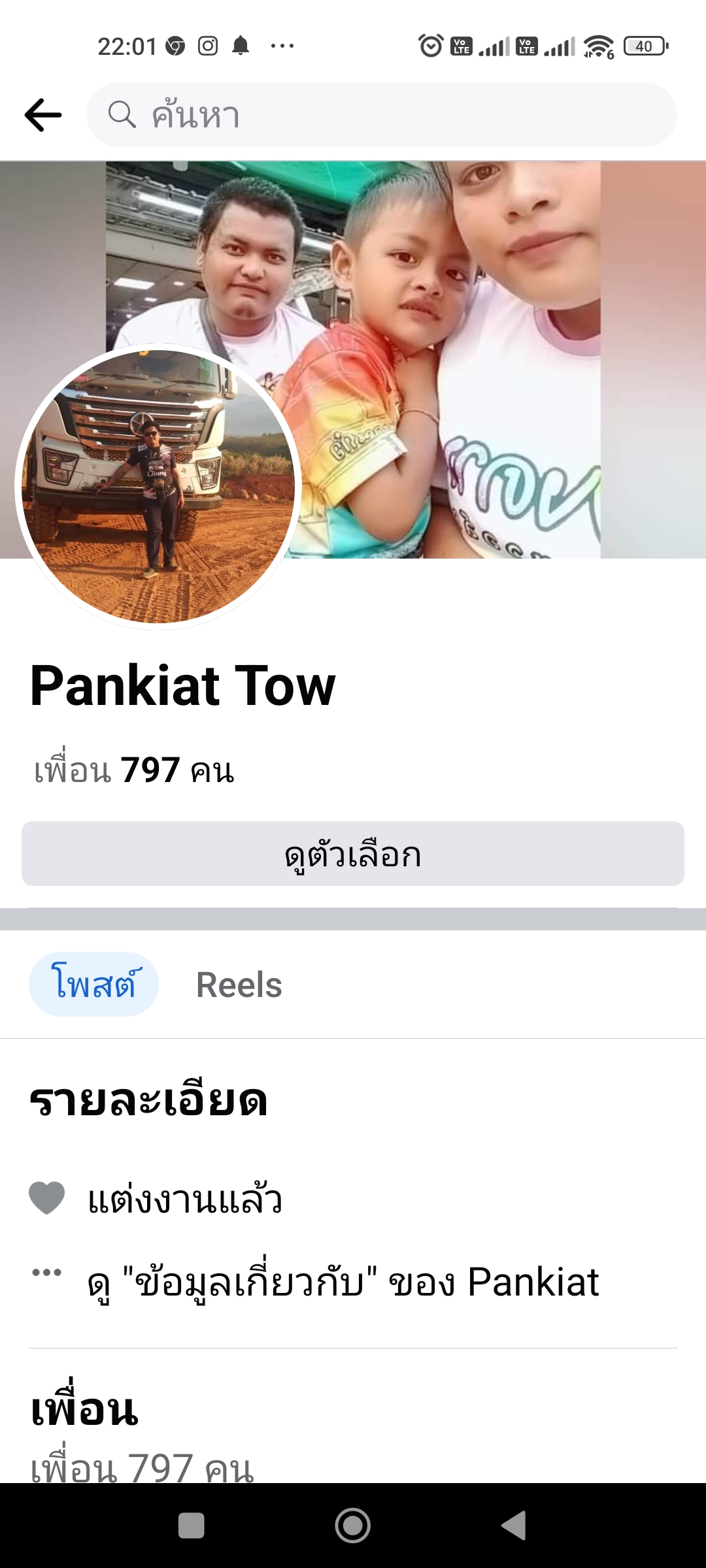Go to the phone home screen
Screen dimensions: 706x1568
[353, 1526]
